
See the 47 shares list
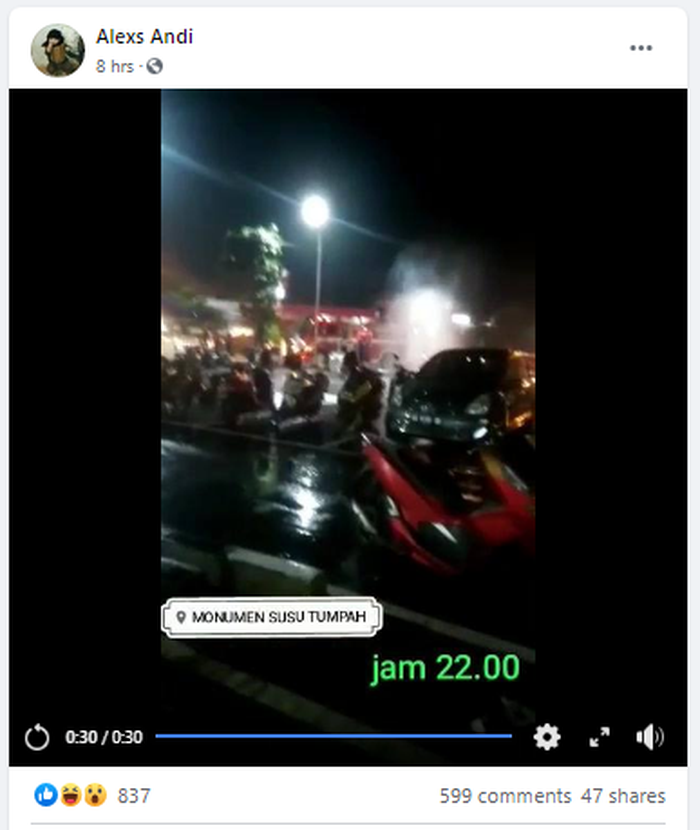pyautogui.click(x=623, y=796)
